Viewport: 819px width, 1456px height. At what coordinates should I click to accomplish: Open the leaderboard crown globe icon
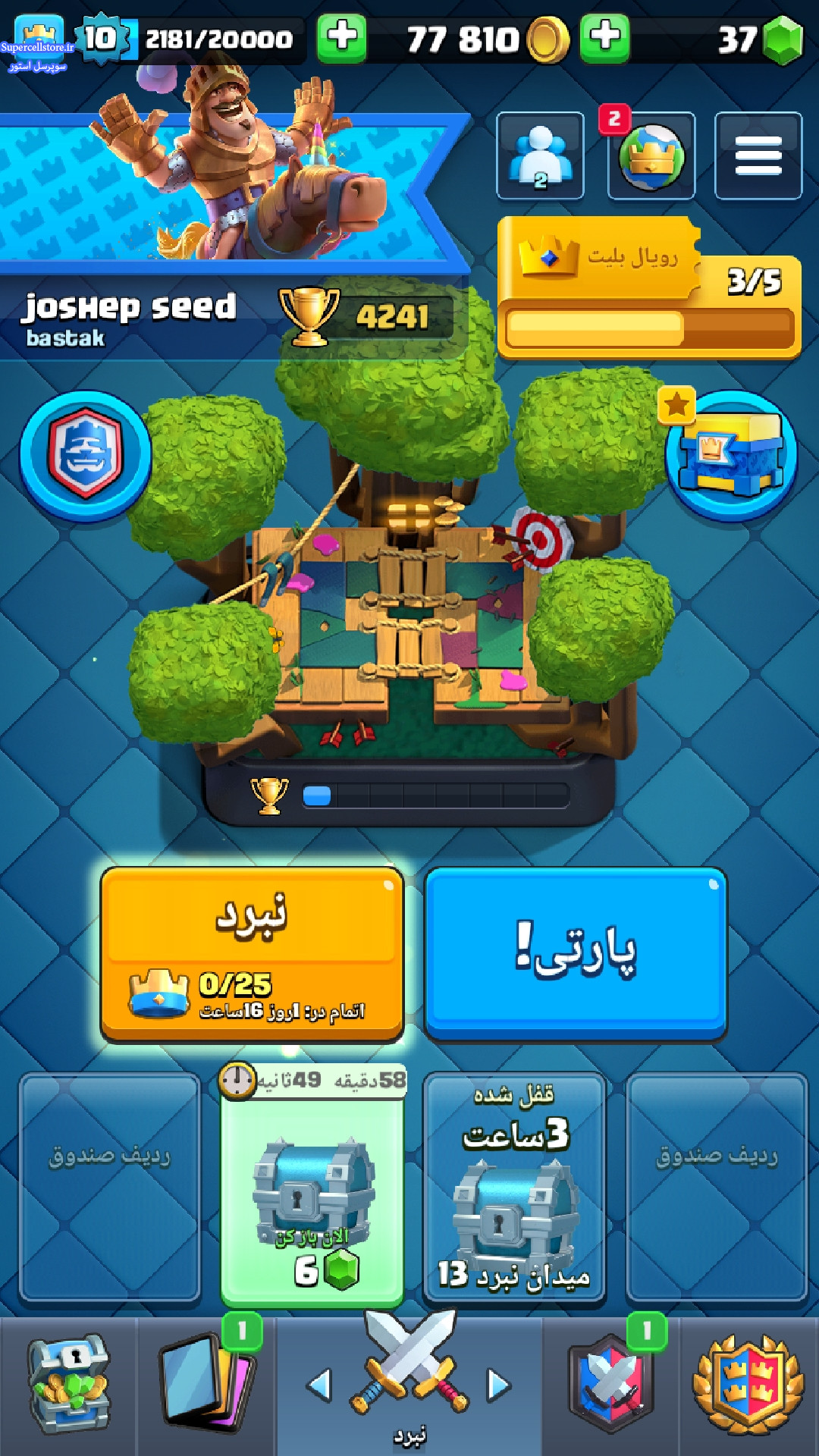pyautogui.click(x=651, y=155)
